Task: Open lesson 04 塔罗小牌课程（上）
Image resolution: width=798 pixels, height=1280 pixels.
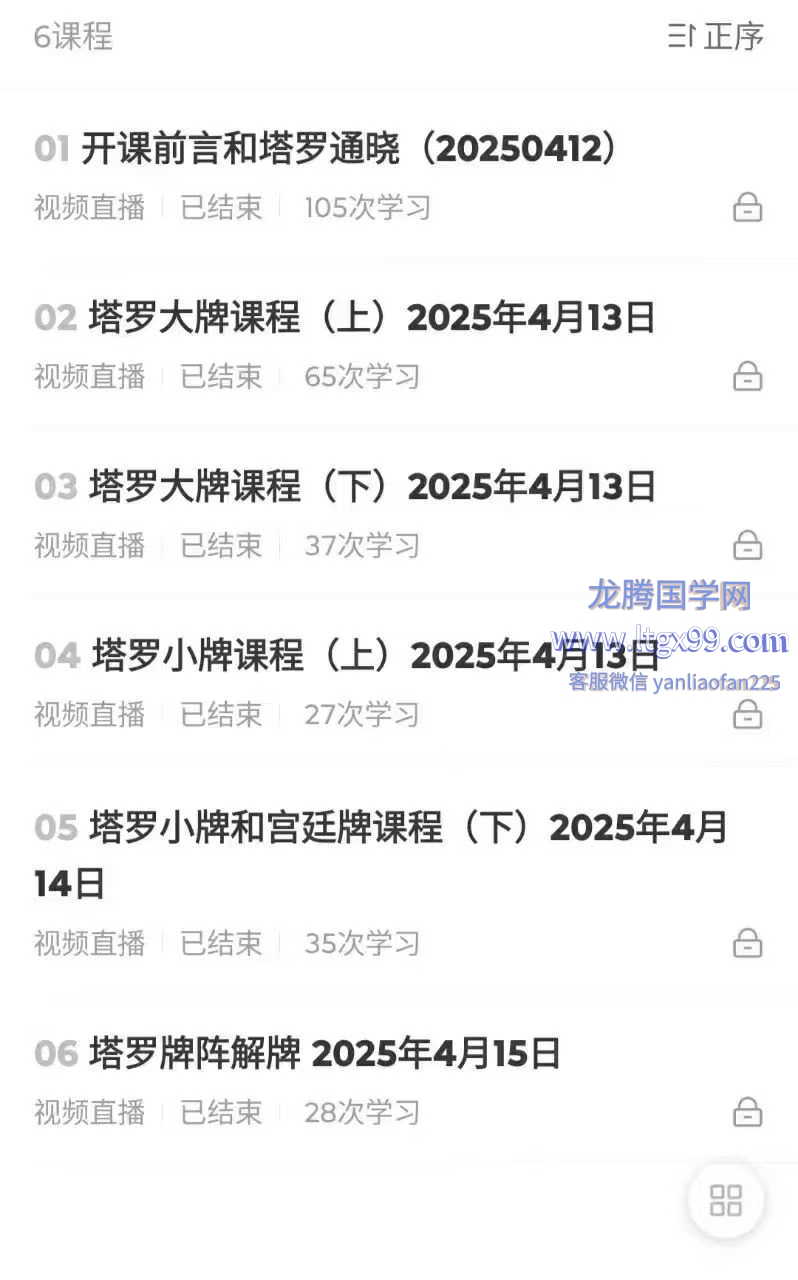Action: [399, 684]
